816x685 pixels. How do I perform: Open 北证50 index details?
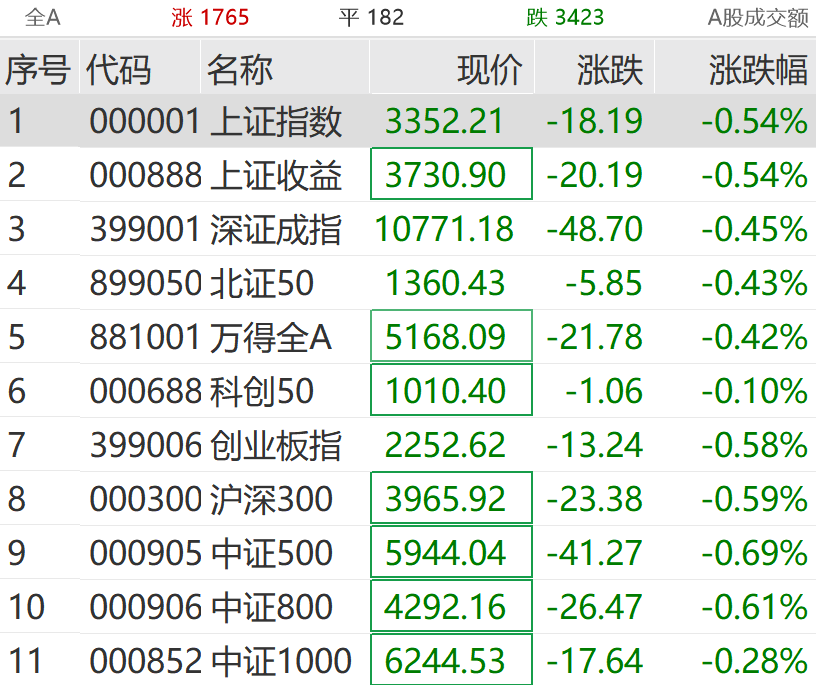point(262,283)
